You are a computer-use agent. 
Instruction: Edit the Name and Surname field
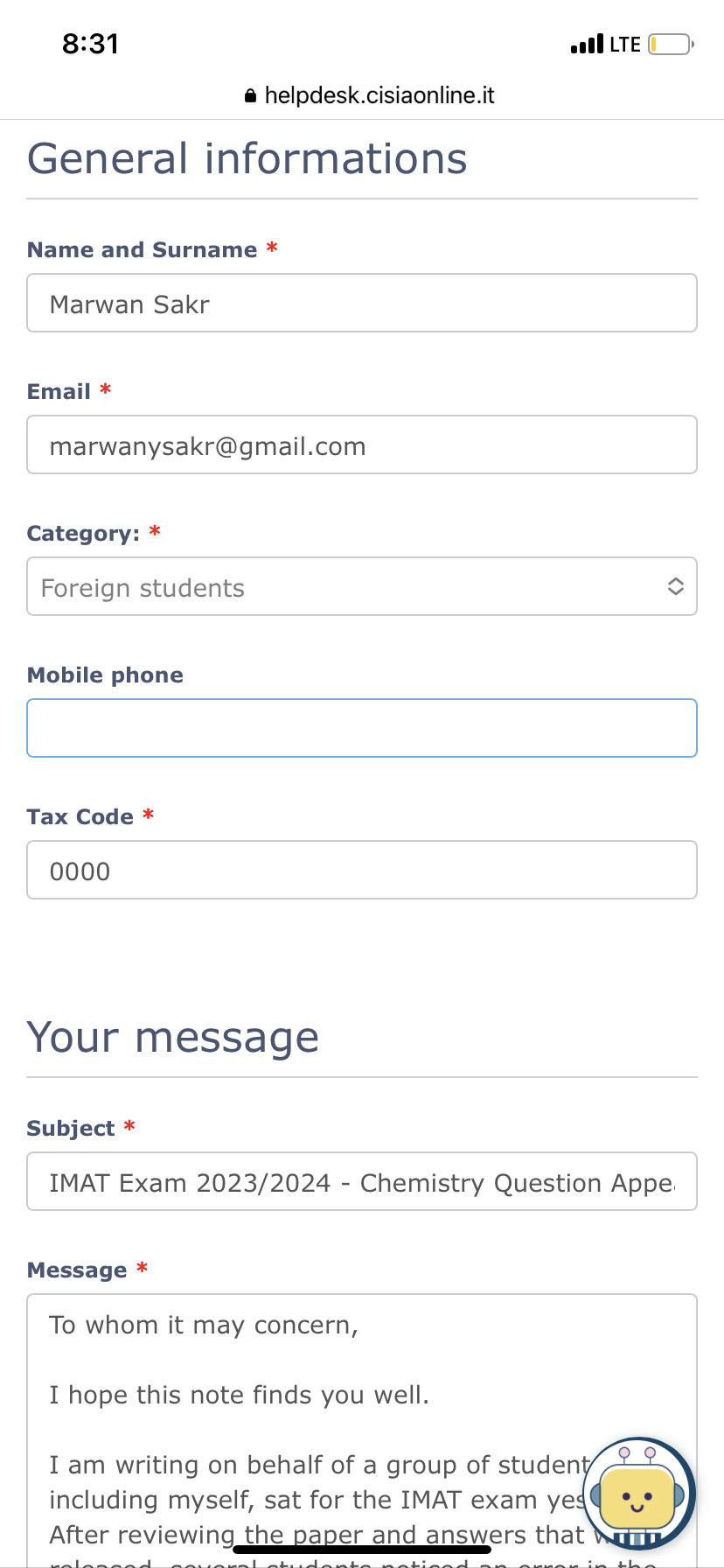[362, 303]
